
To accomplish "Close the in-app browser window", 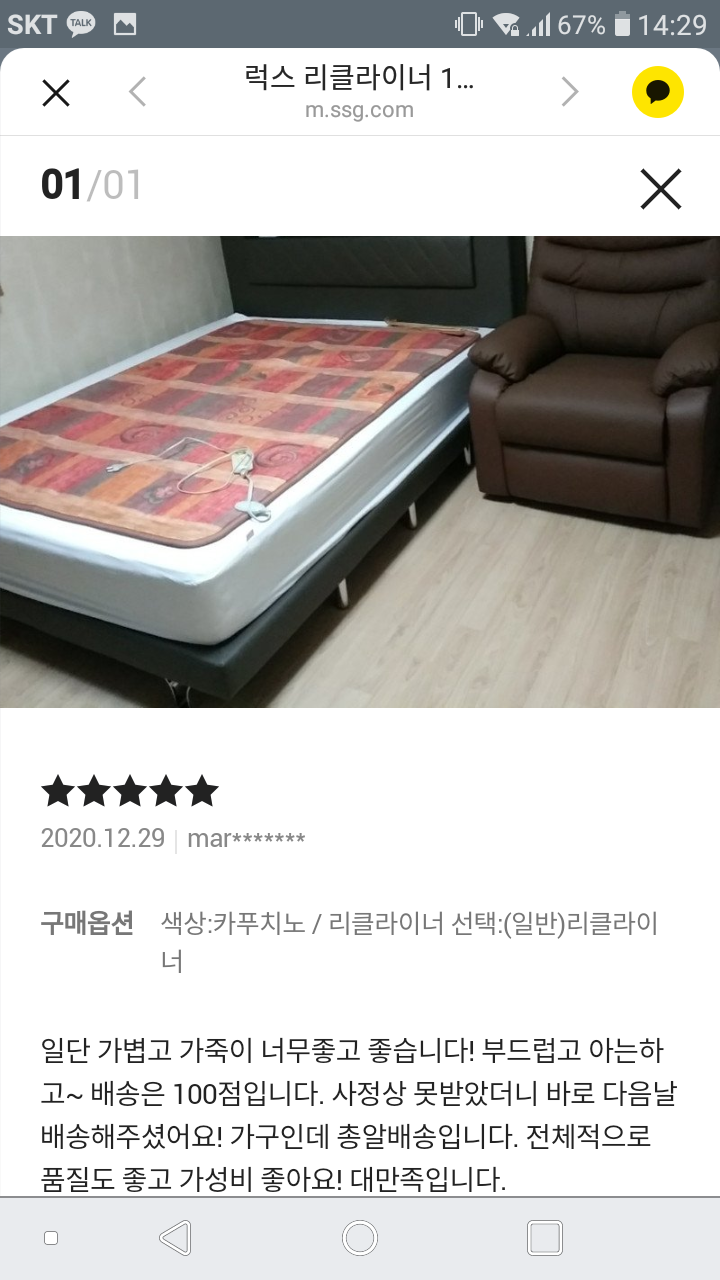I will (x=55, y=93).
